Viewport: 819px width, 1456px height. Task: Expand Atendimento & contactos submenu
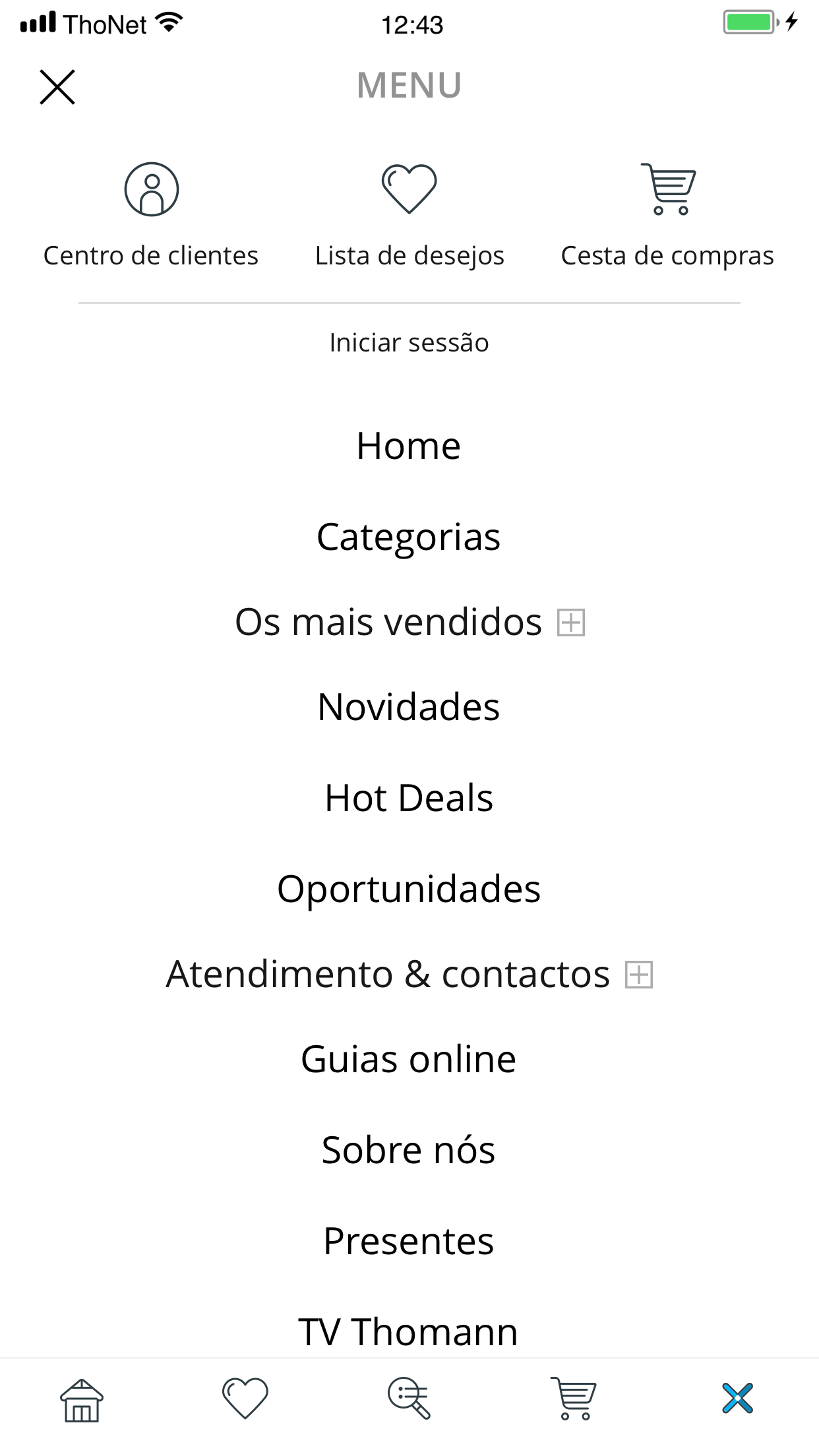coord(639,975)
